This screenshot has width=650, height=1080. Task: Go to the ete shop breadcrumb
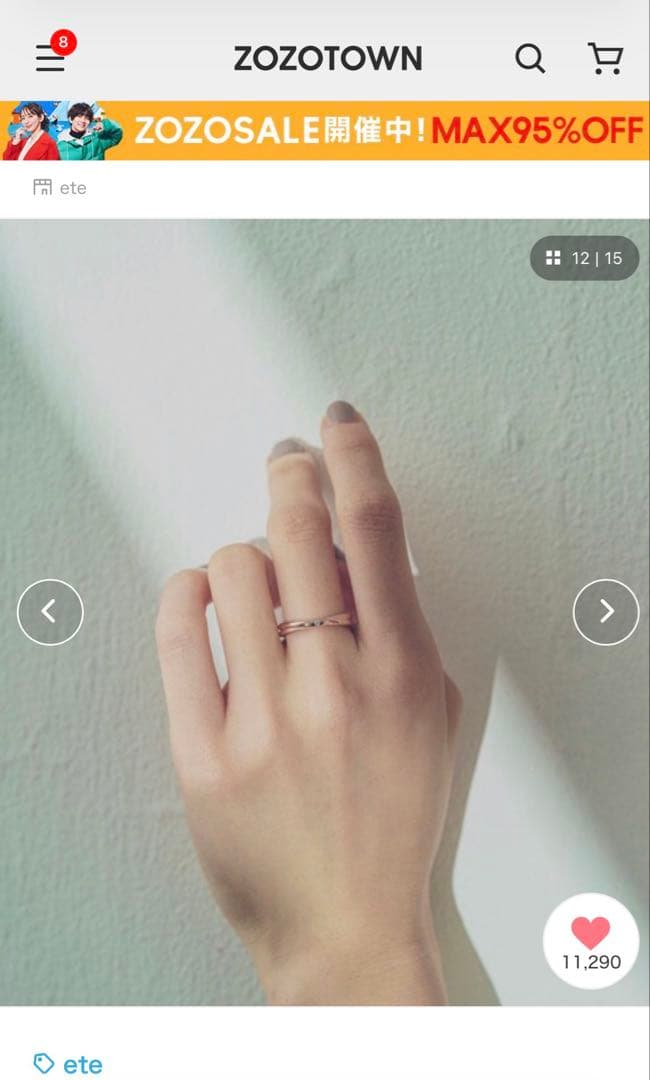coord(60,188)
